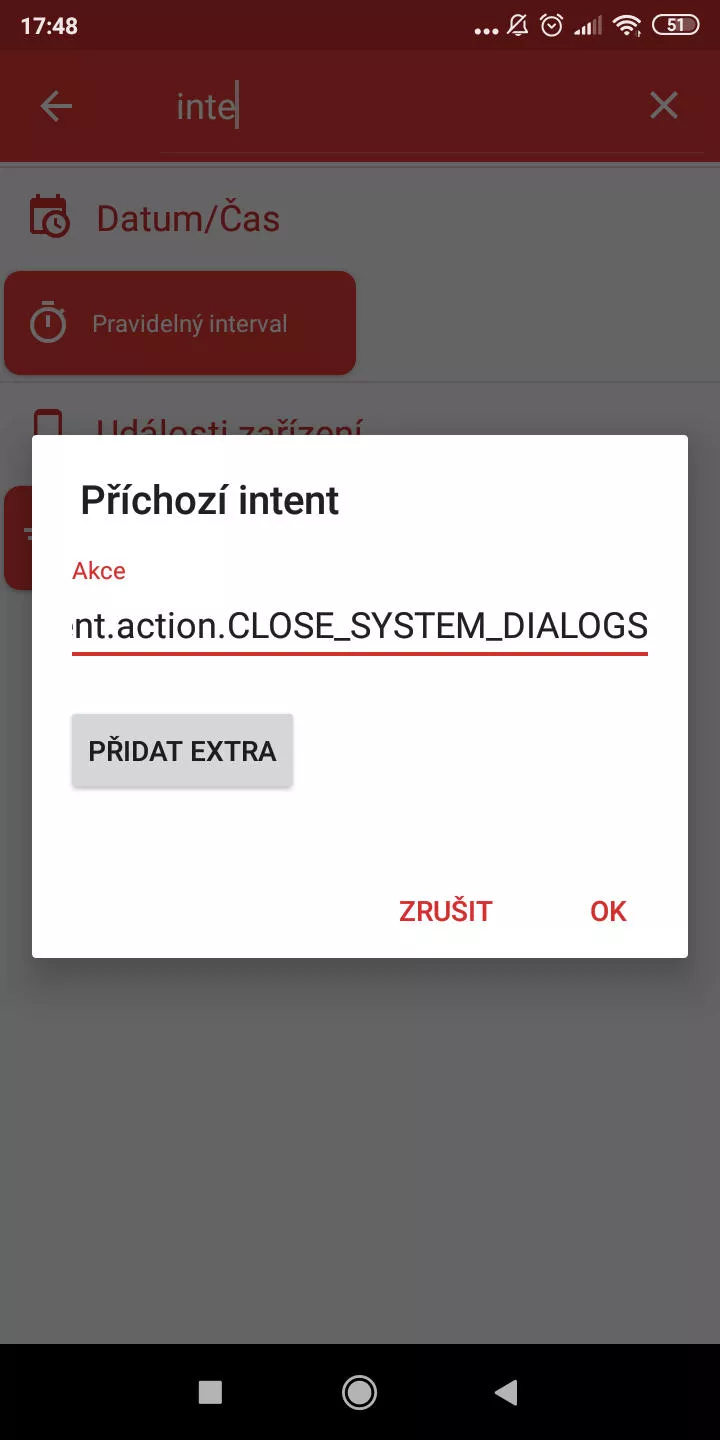The width and height of the screenshot is (720, 1440).
Task: Go to the home screen
Action: coord(359,1392)
